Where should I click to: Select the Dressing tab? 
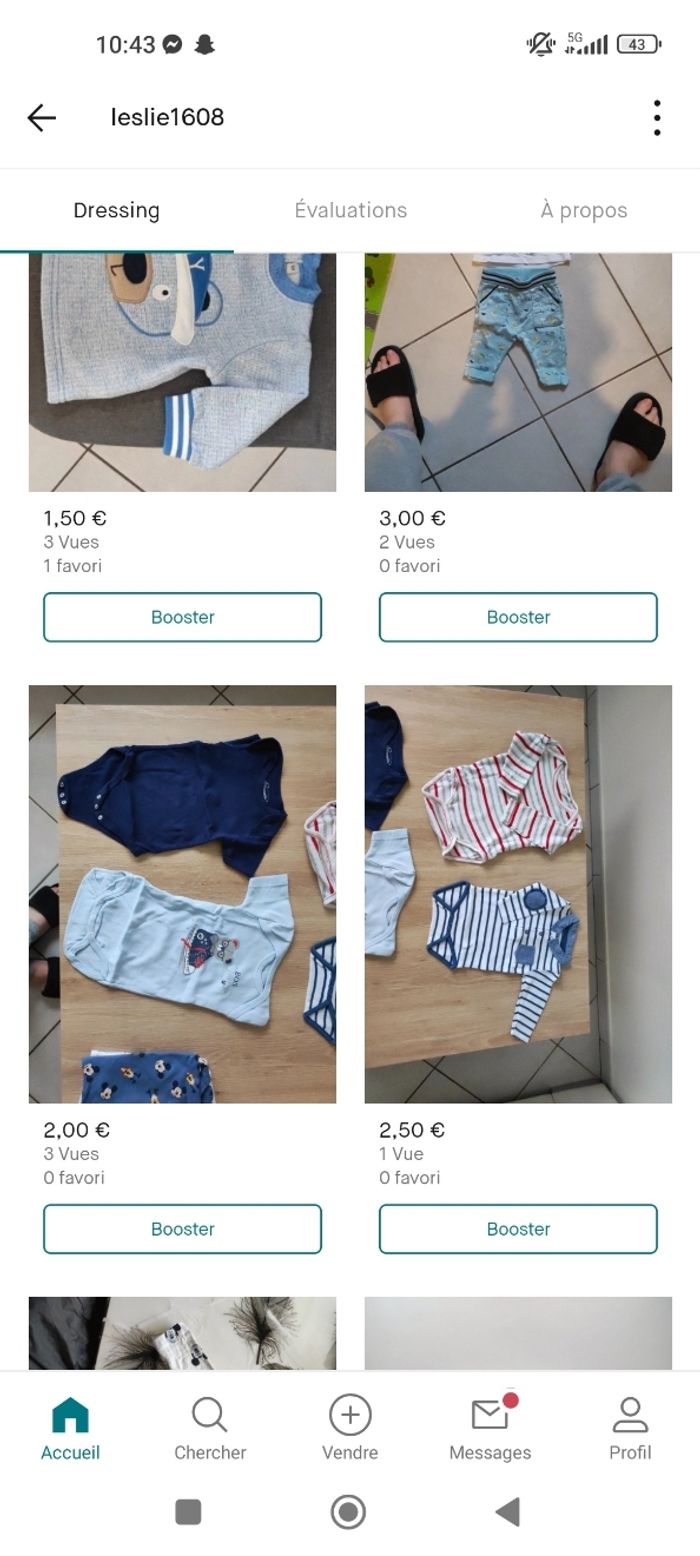click(116, 210)
